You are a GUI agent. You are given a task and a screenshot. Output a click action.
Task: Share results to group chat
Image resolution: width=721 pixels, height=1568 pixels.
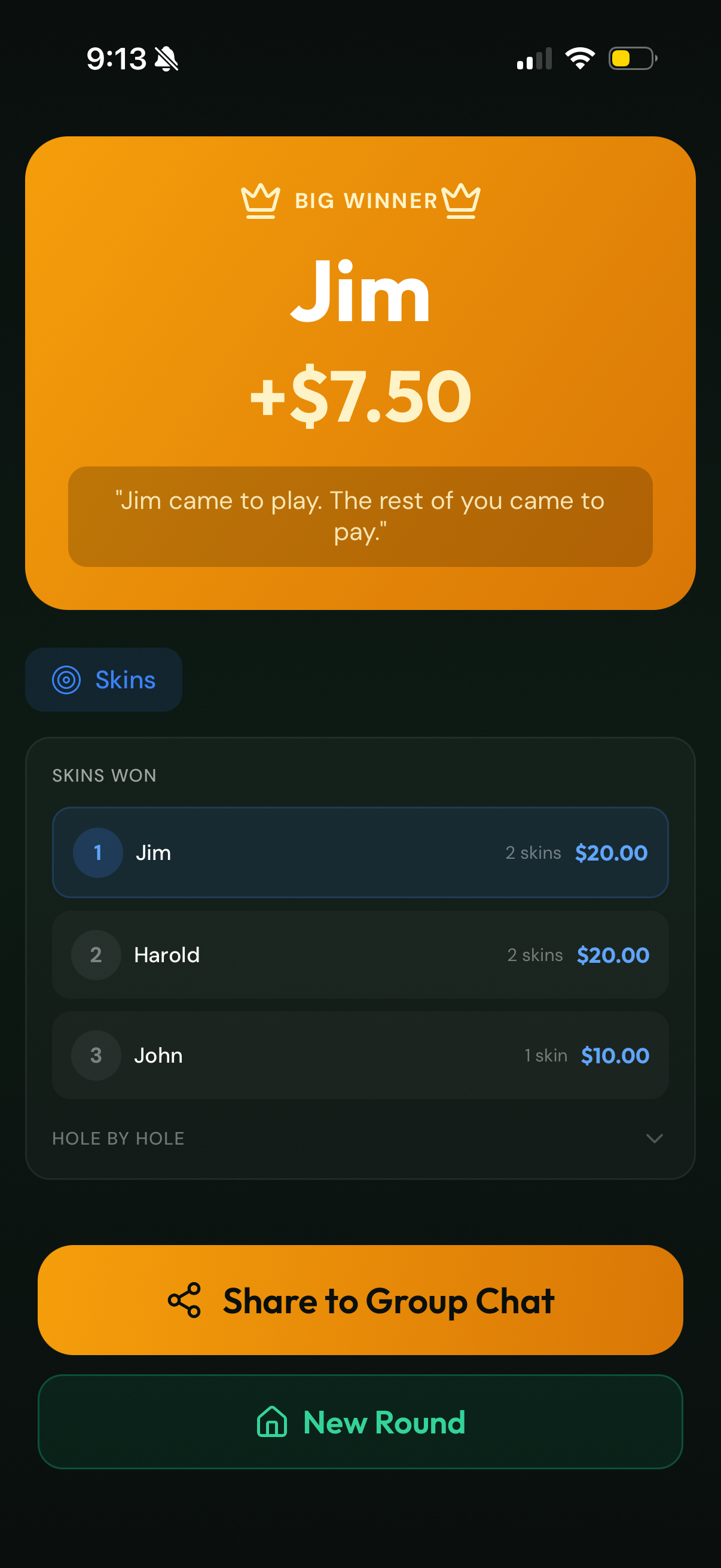pyautogui.click(x=360, y=1299)
